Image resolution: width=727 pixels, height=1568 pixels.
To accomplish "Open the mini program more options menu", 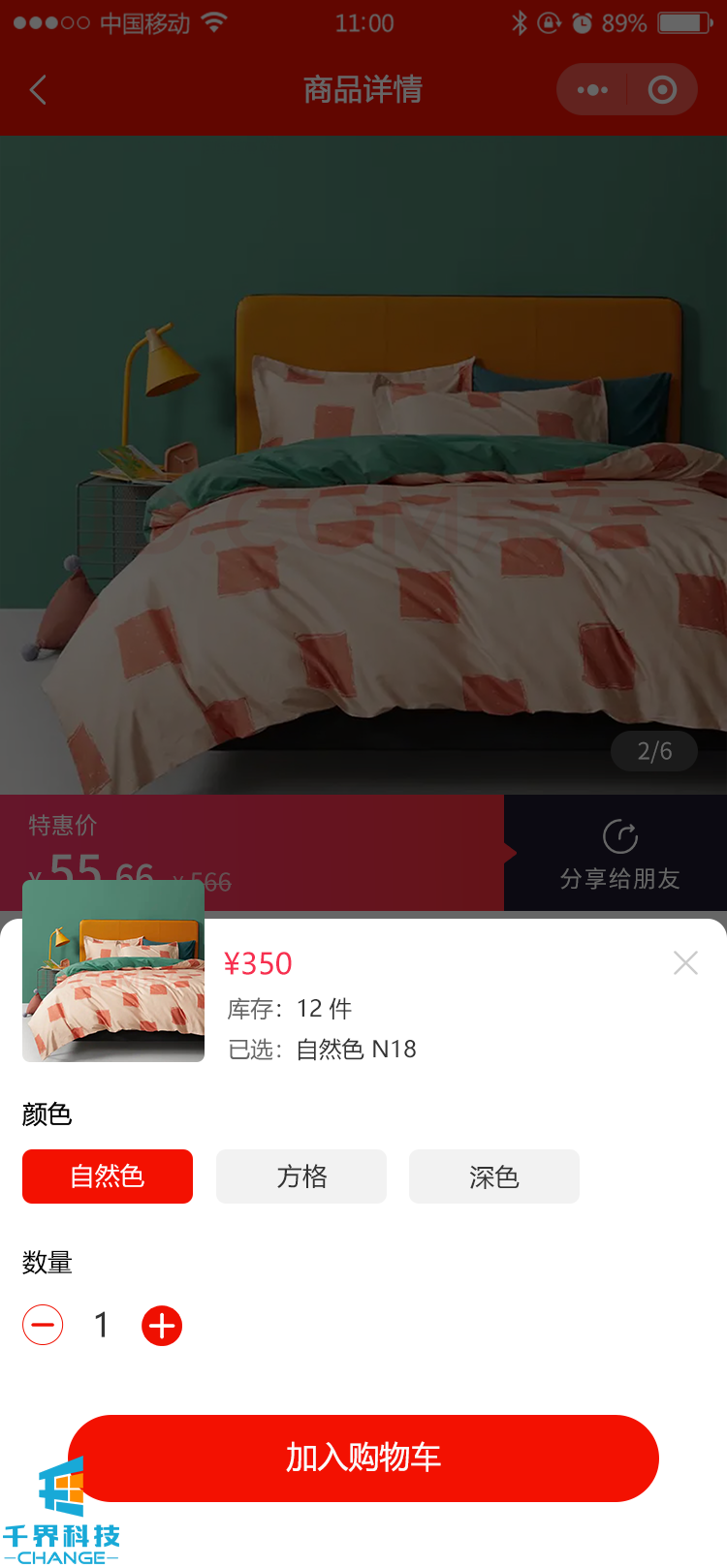I will point(592,90).
